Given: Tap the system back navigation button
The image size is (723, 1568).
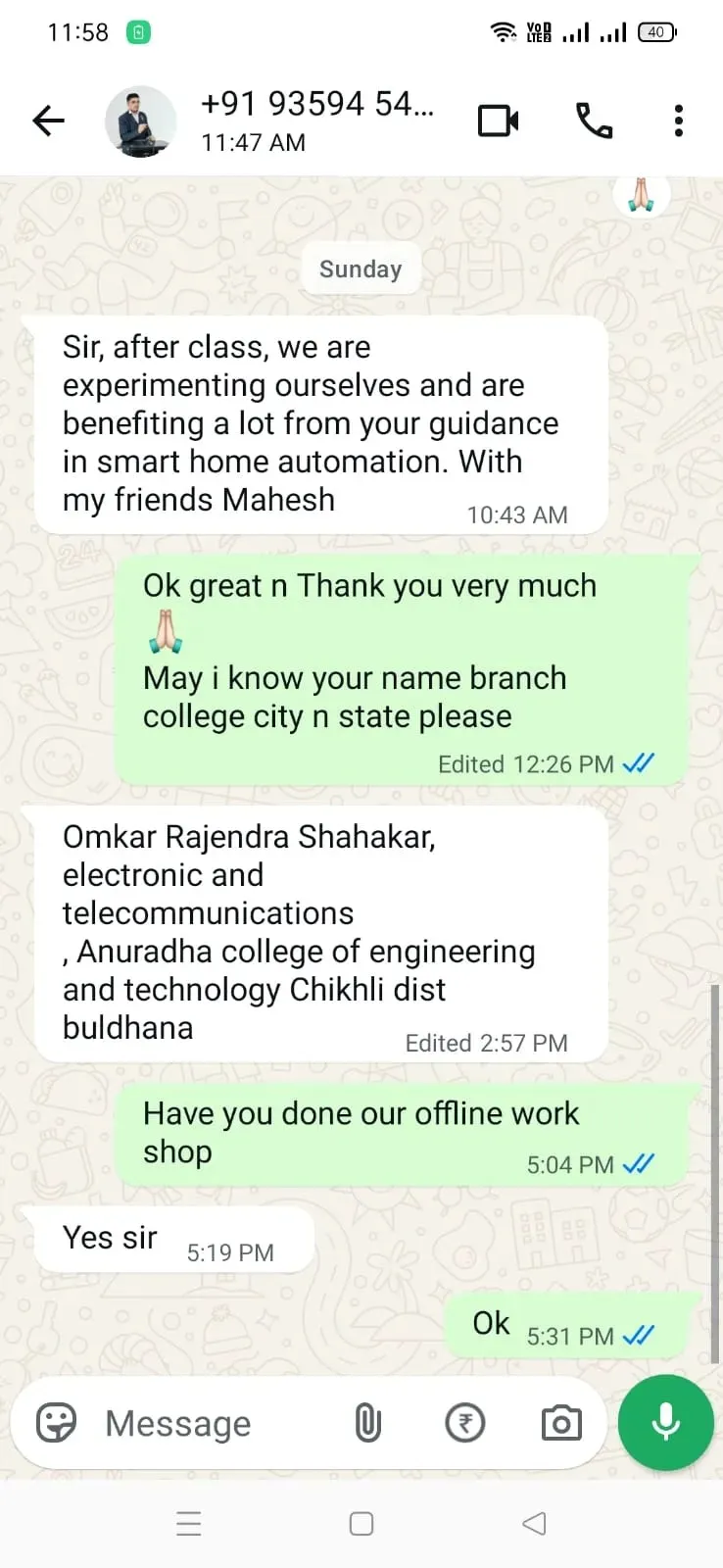Looking at the screenshot, I should pyautogui.click(x=534, y=1524).
